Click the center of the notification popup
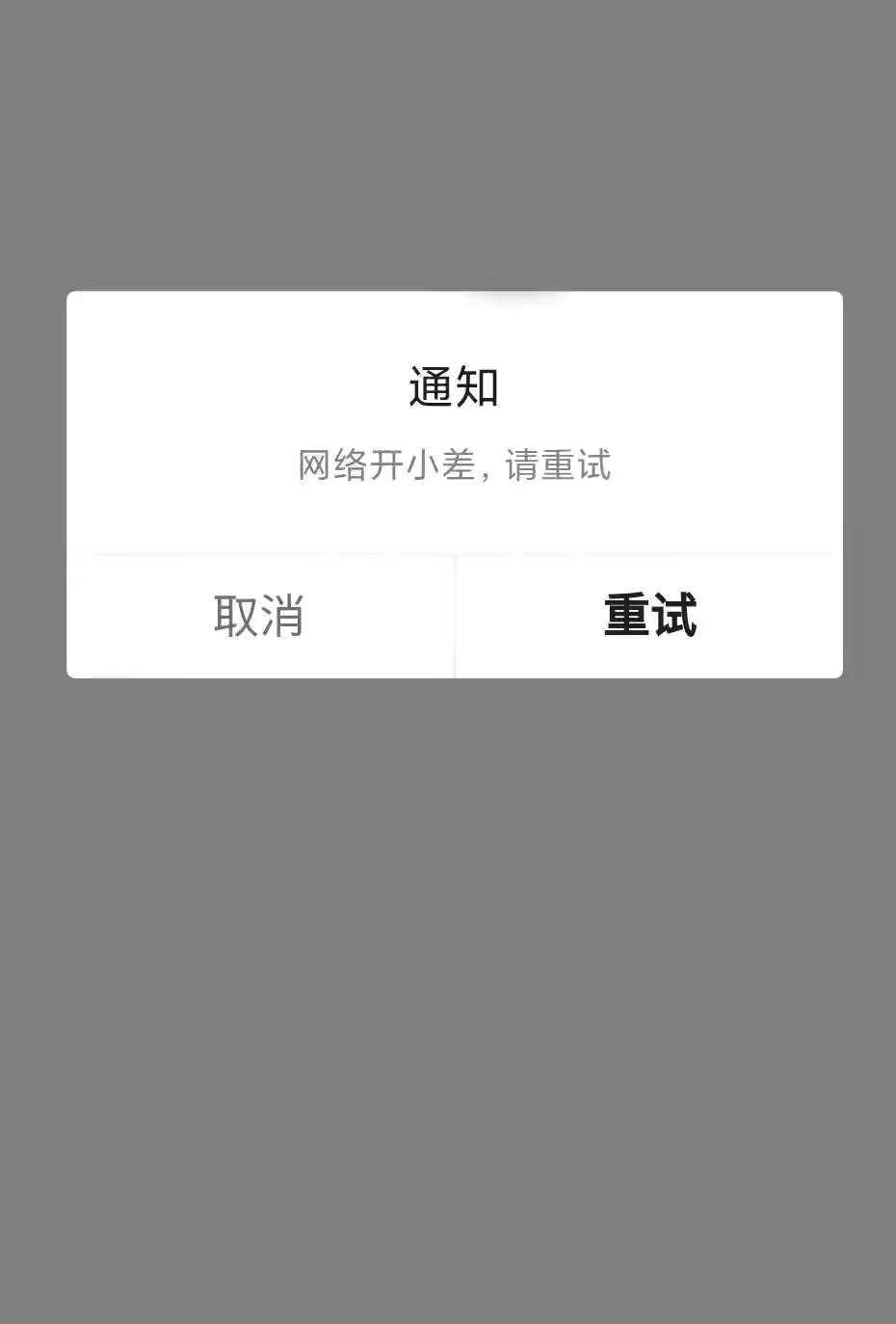This screenshot has width=896, height=1324. click(453, 482)
